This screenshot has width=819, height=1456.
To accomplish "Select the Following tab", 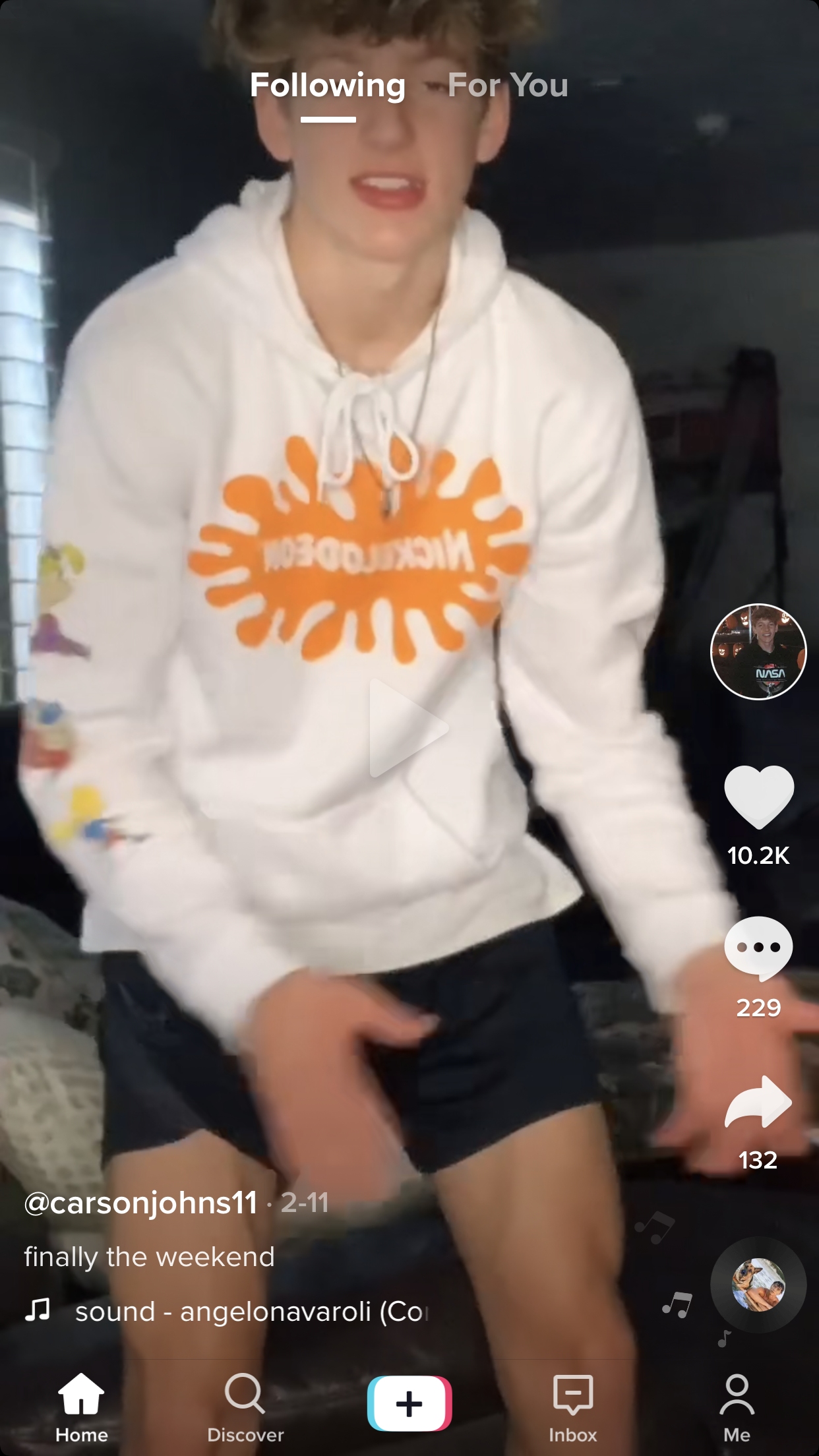I will click(x=328, y=86).
